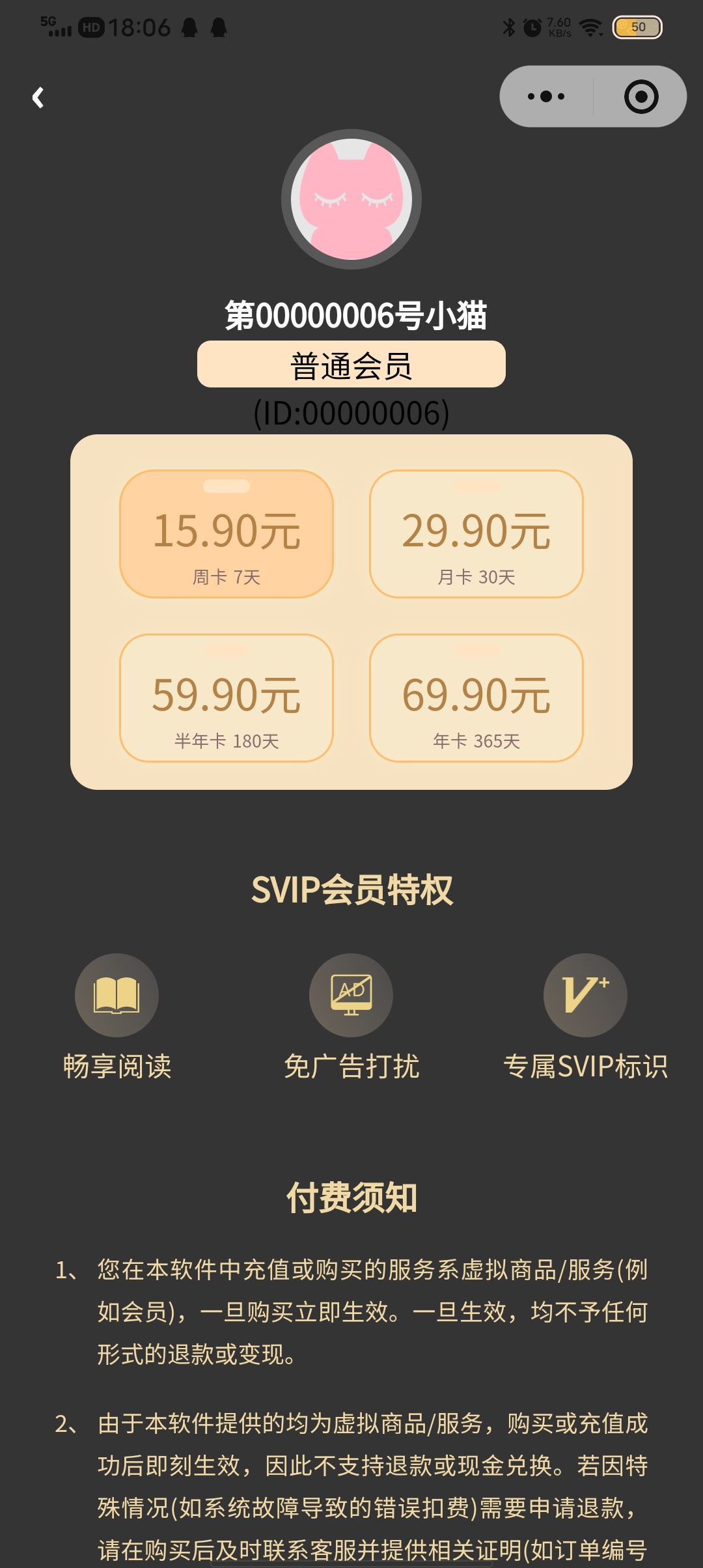703x1568 pixels.
Task: Tap the ID:00000006 identifier text
Action: tap(351, 412)
